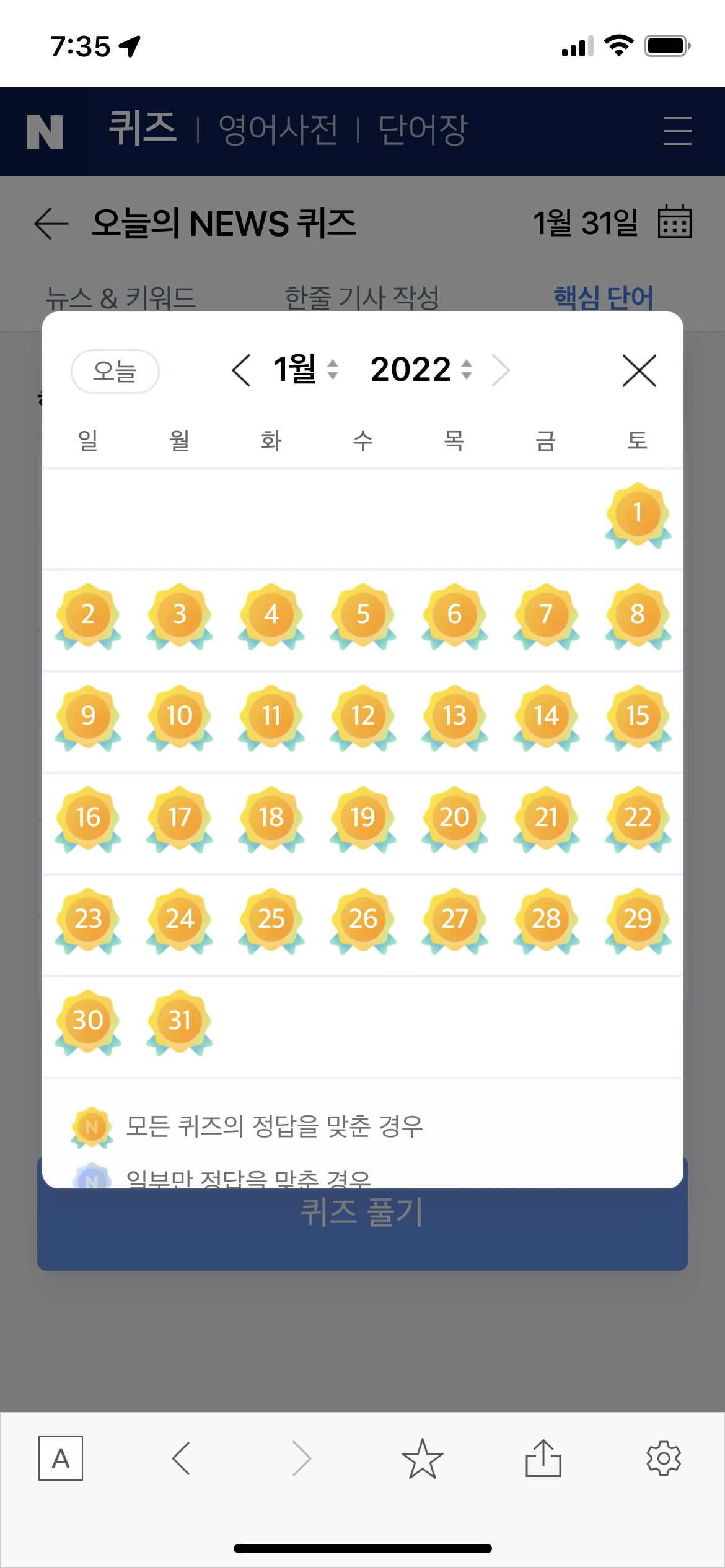Go to the next month
This screenshot has height=1568, width=725.
[501, 370]
